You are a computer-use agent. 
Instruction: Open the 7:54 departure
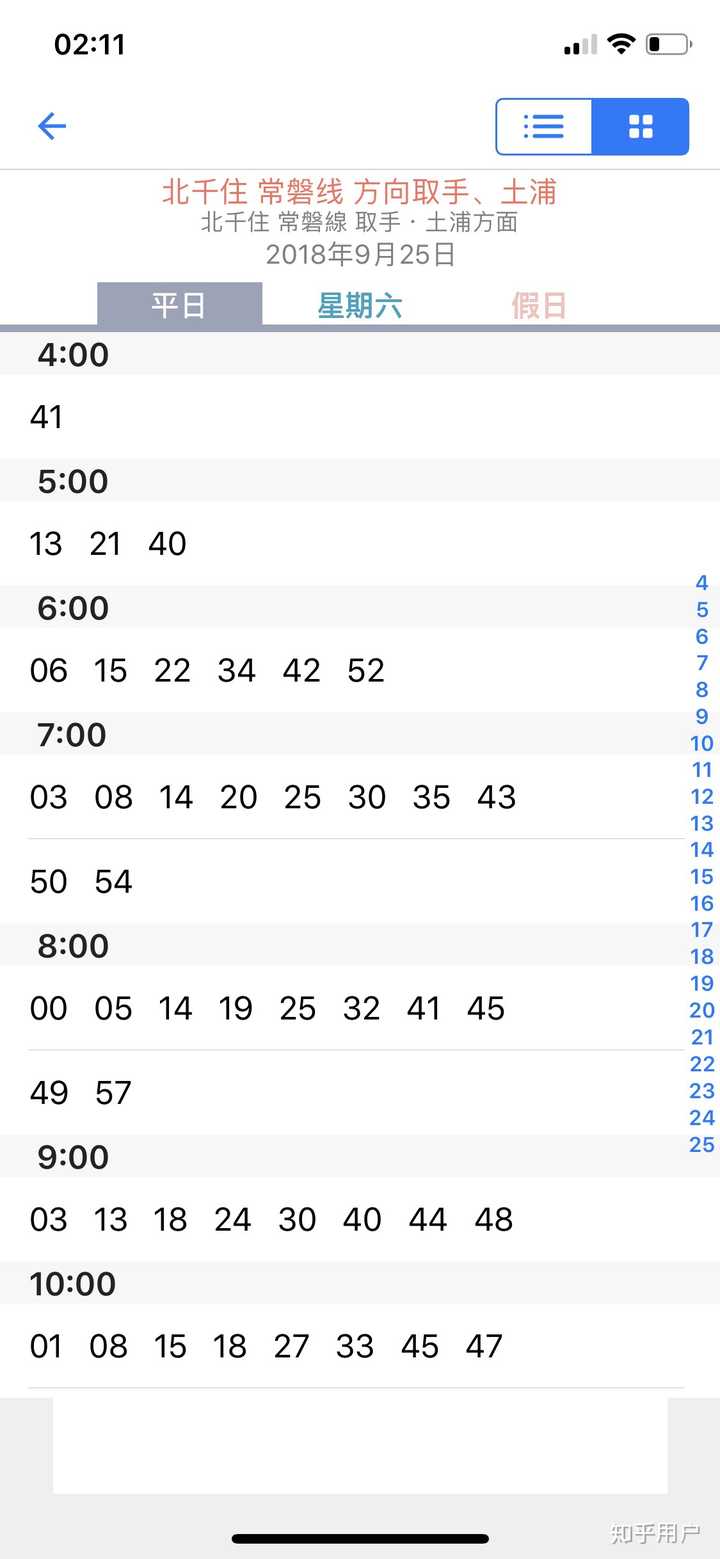coord(113,882)
